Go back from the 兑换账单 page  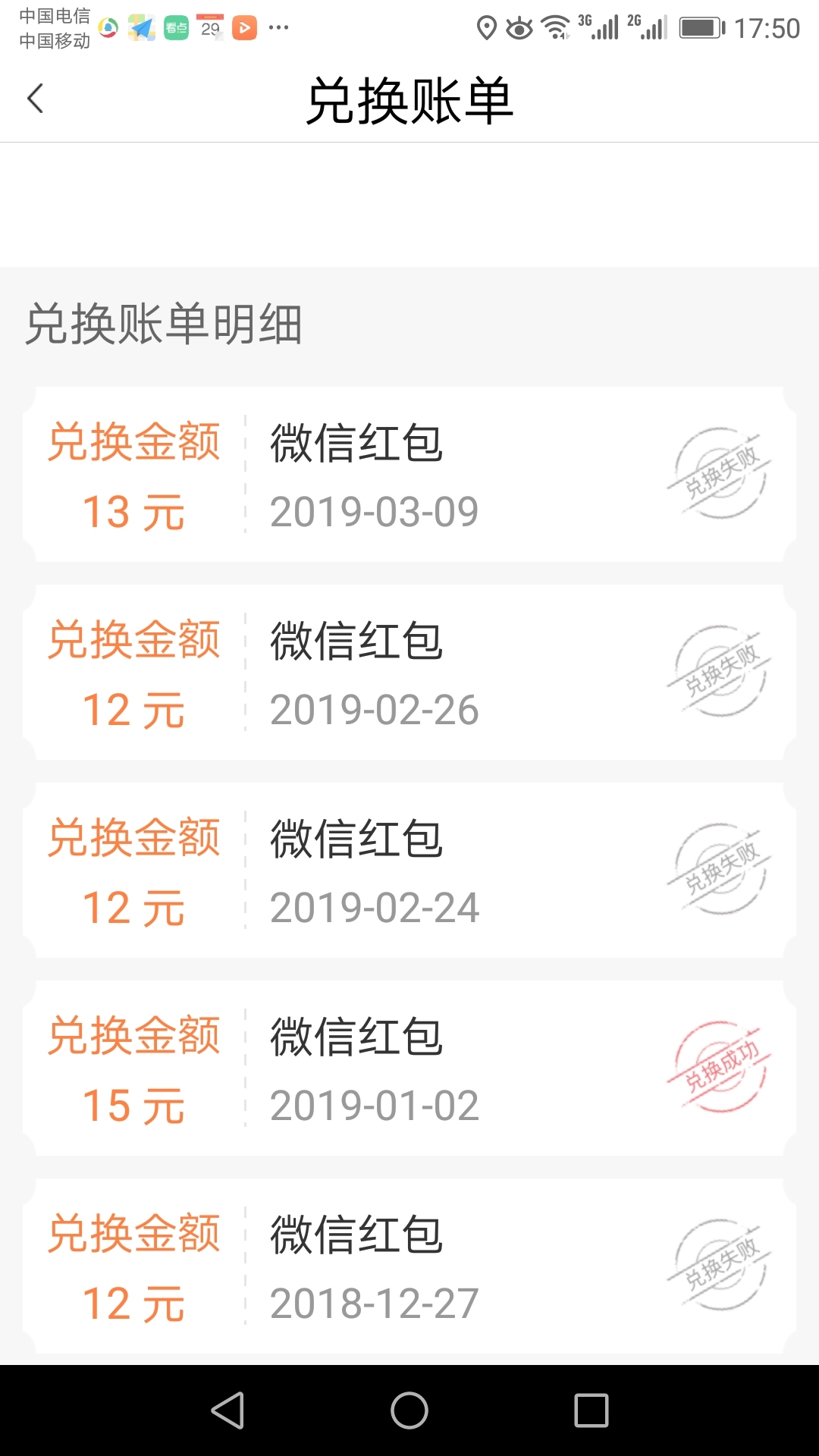tap(36, 99)
